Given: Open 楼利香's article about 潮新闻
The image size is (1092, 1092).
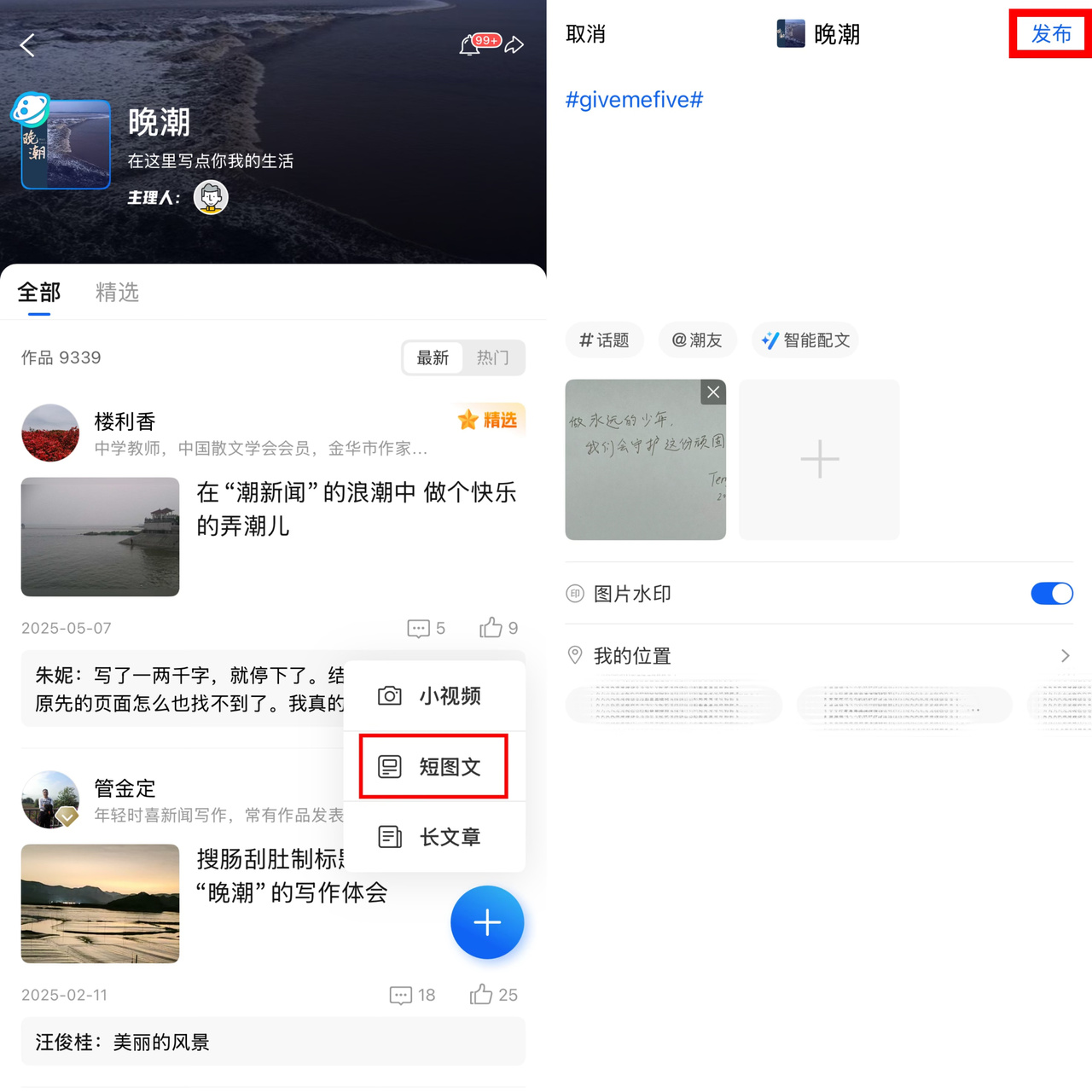Looking at the screenshot, I should tap(356, 508).
